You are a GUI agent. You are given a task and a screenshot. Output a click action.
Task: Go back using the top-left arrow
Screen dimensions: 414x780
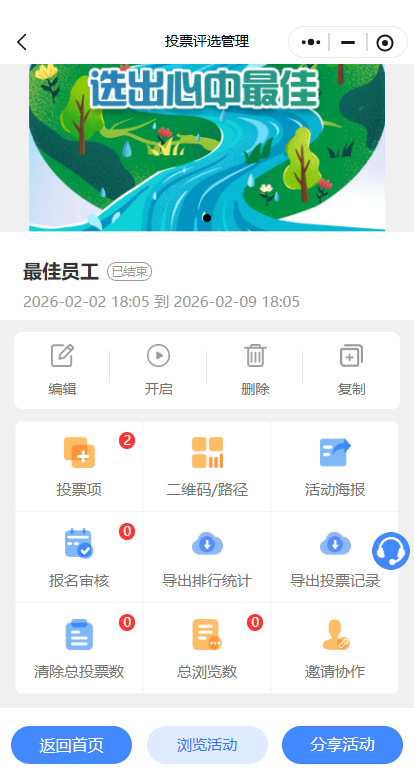tap(22, 42)
